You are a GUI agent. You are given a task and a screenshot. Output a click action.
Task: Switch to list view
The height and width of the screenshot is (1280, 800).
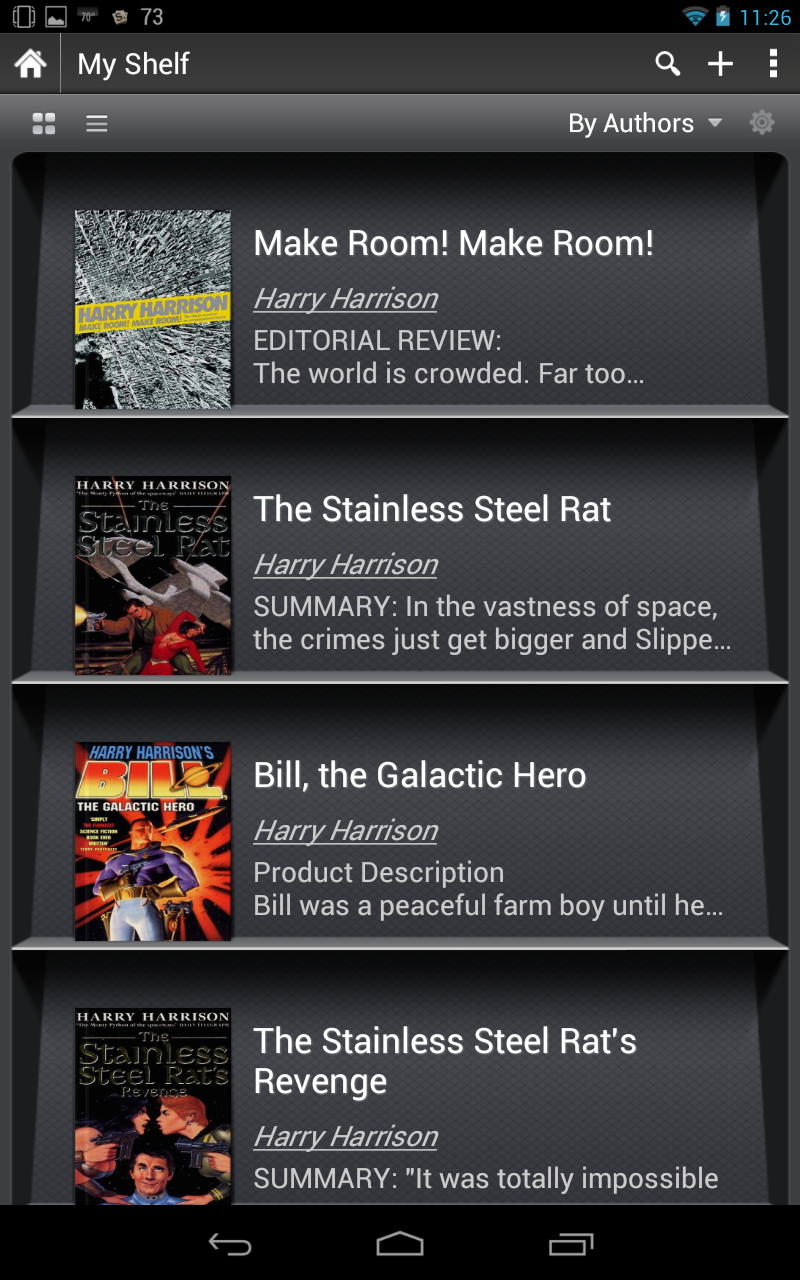click(97, 123)
